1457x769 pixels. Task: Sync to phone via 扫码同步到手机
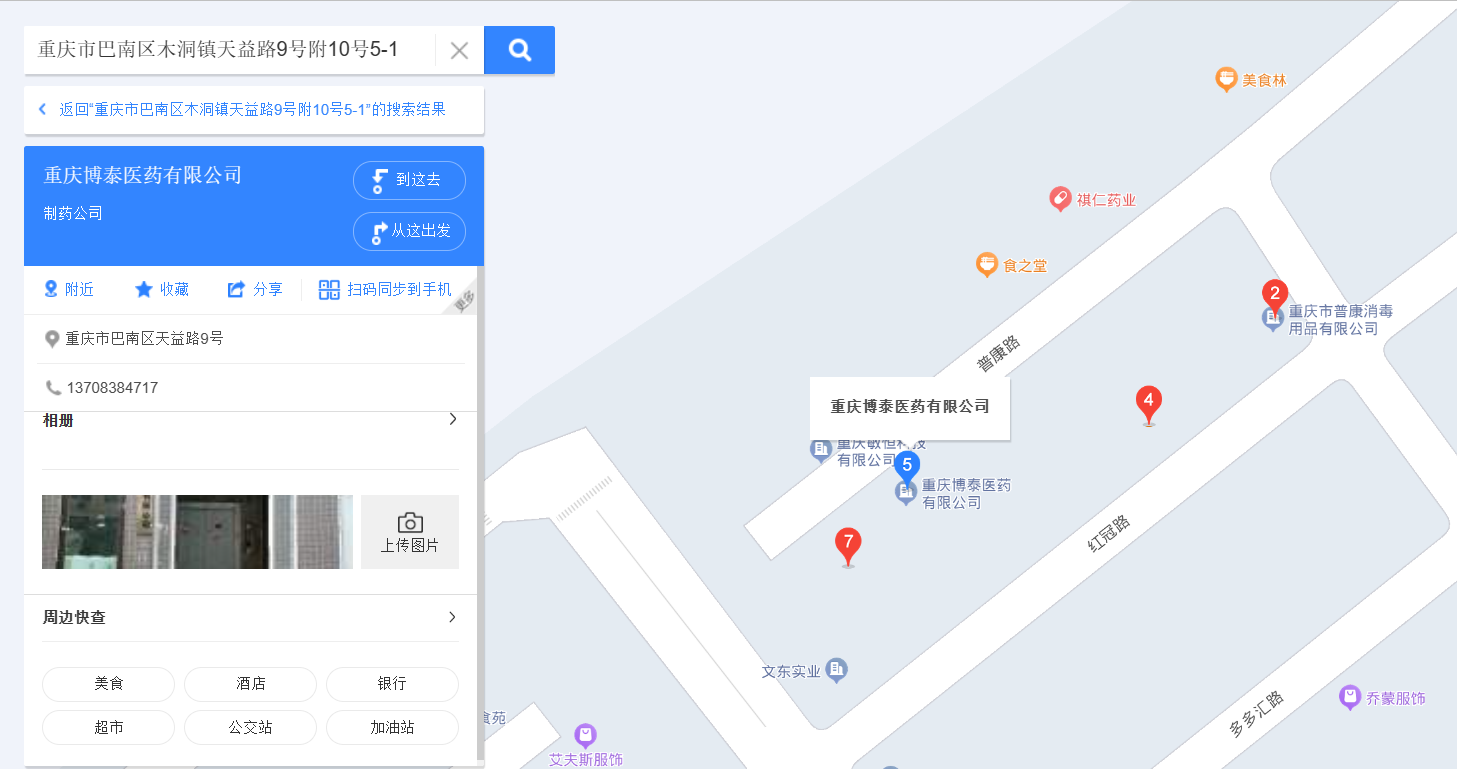pyautogui.click(x=385, y=290)
